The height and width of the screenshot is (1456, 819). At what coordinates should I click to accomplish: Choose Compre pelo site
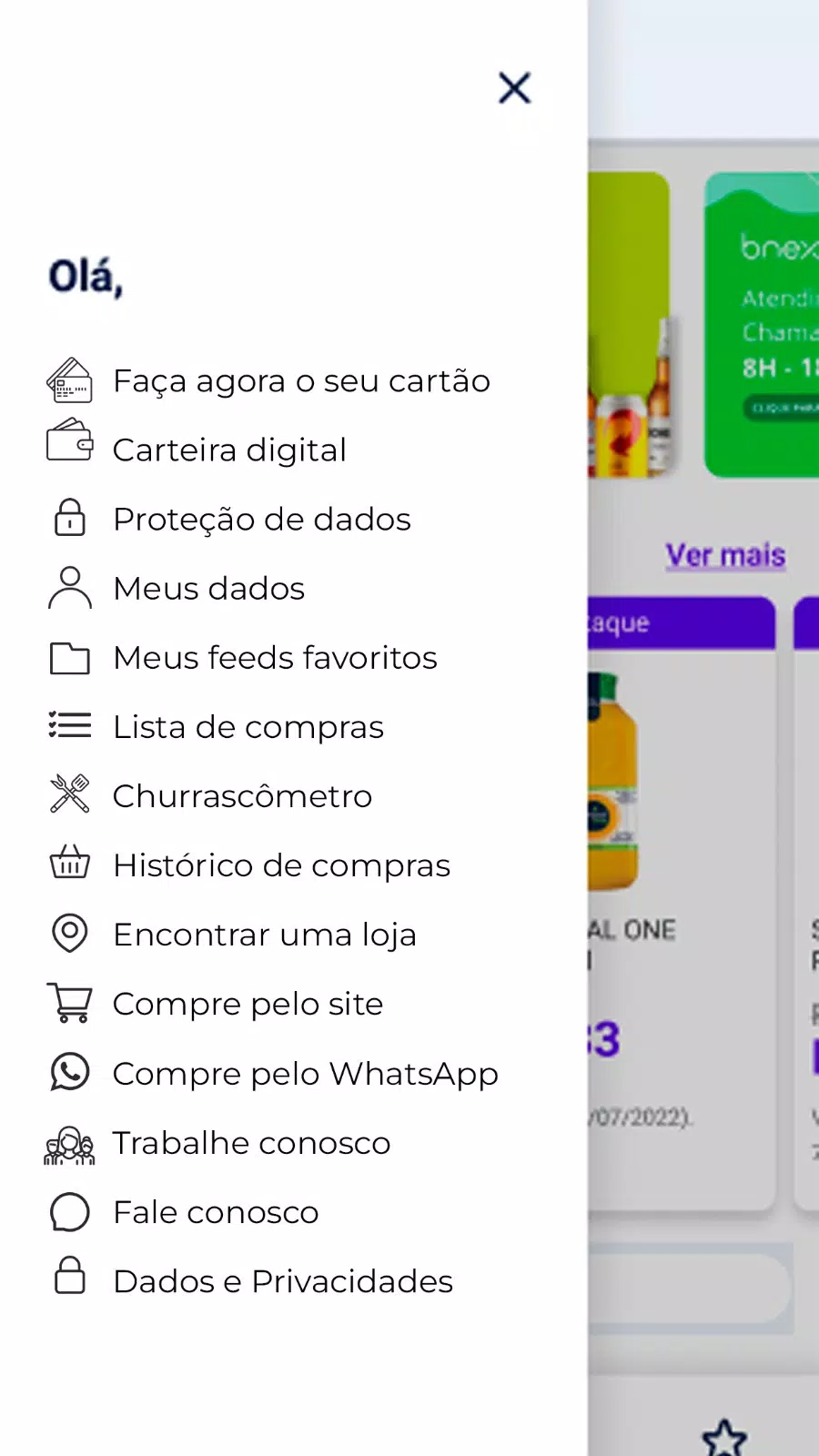point(248,1004)
